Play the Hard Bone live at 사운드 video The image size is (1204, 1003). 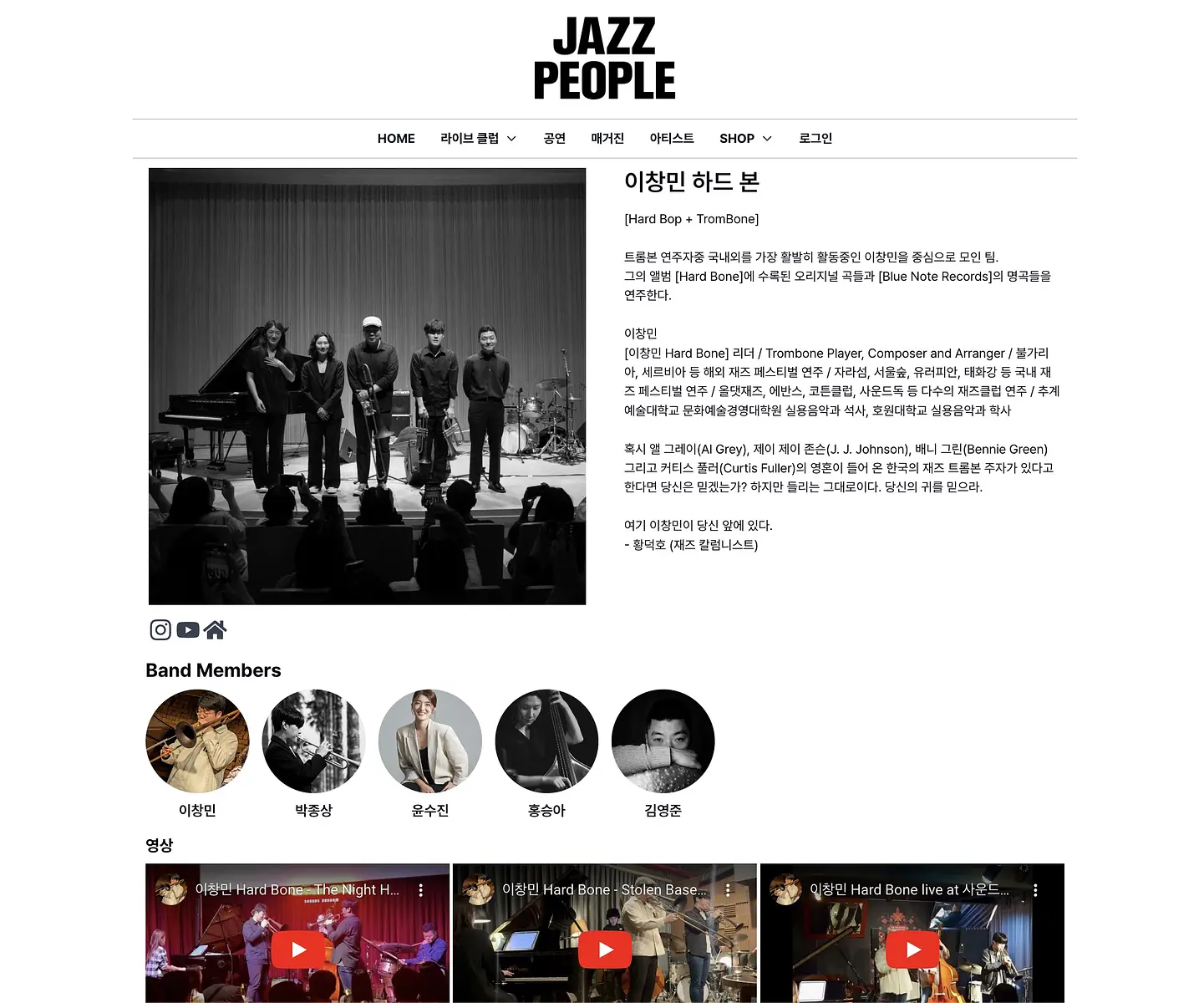pyautogui.click(x=913, y=950)
